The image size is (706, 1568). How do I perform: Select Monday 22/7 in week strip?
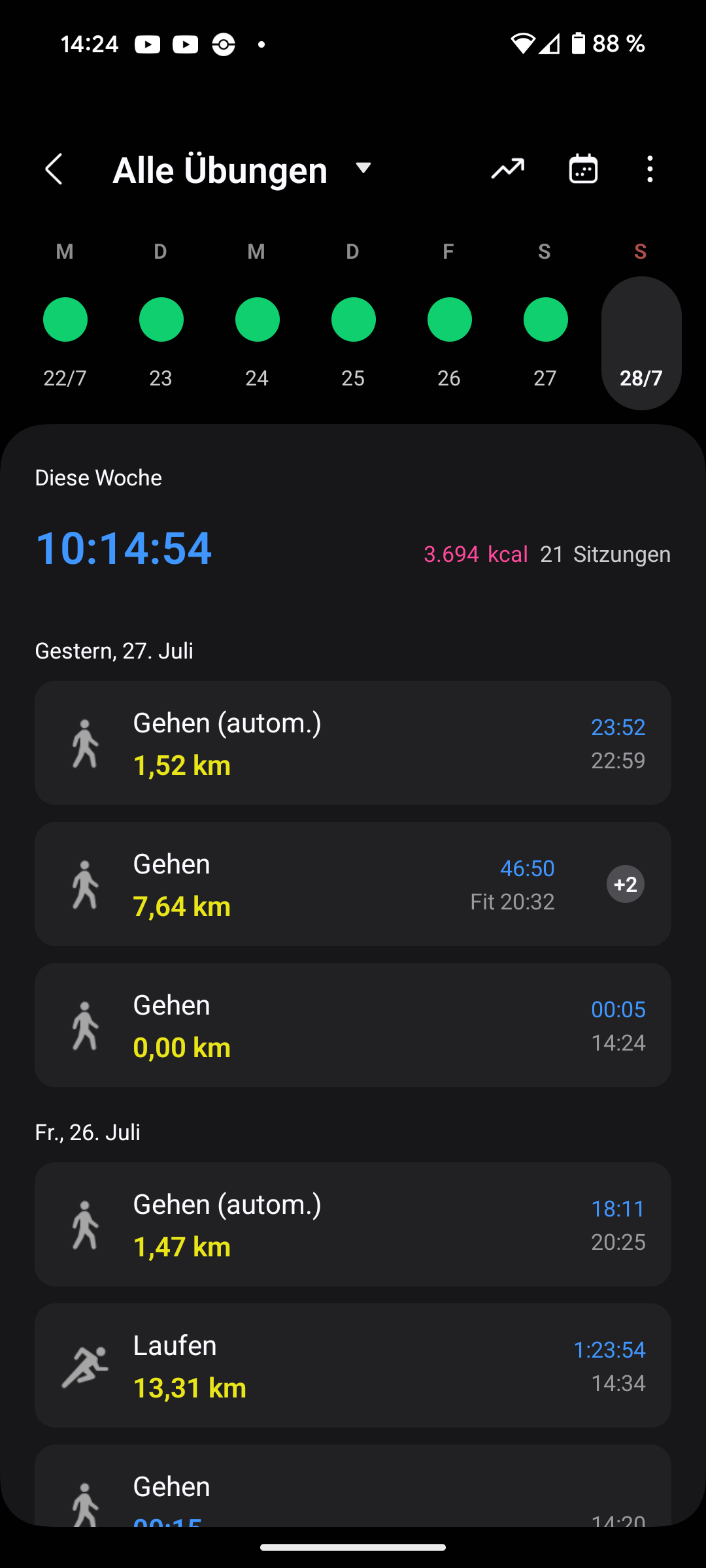click(x=65, y=319)
